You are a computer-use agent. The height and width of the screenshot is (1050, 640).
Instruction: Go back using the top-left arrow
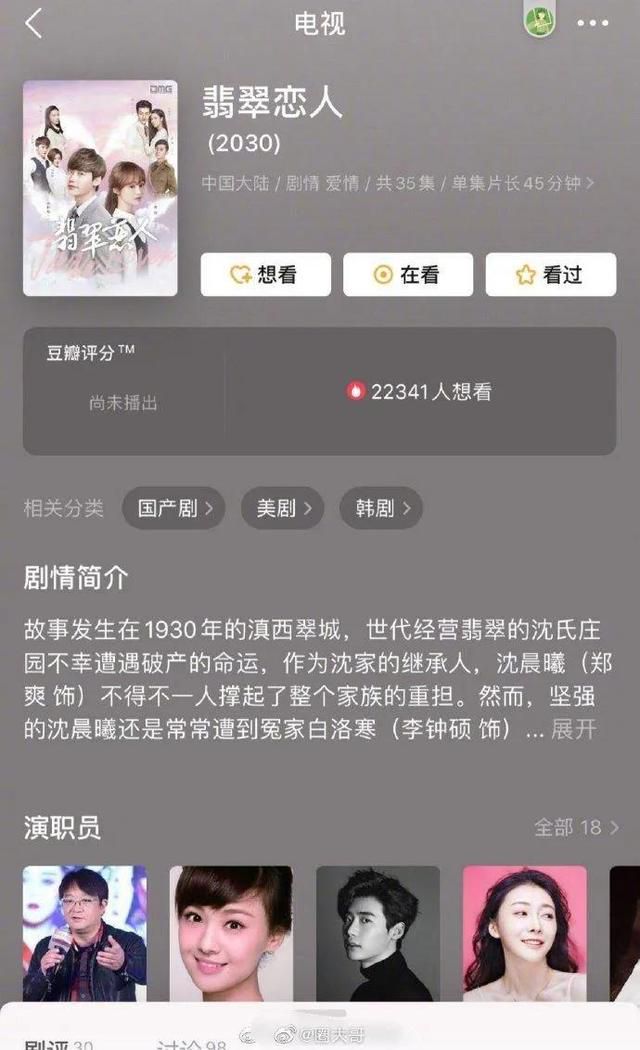(x=33, y=23)
